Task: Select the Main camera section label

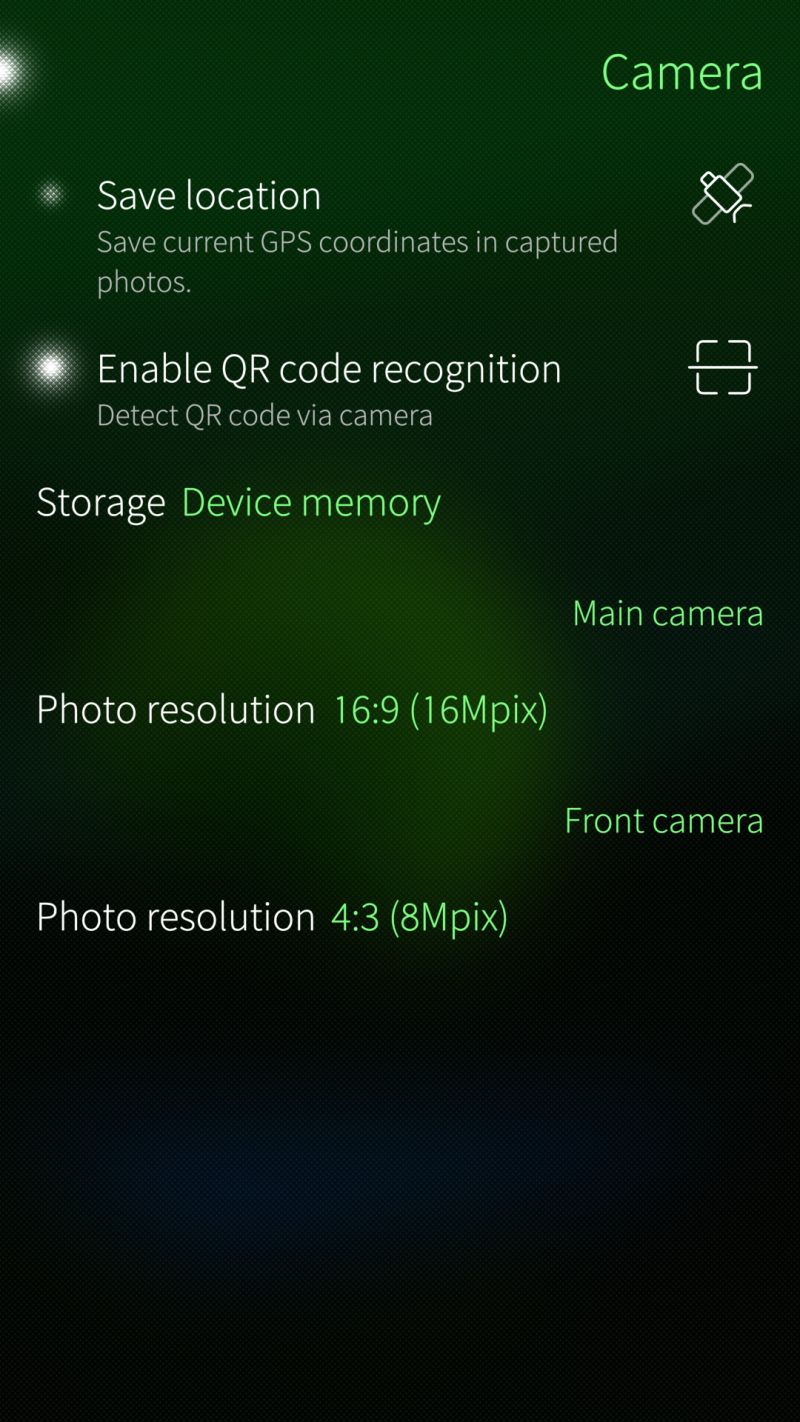Action: pyautogui.click(x=668, y=612)
